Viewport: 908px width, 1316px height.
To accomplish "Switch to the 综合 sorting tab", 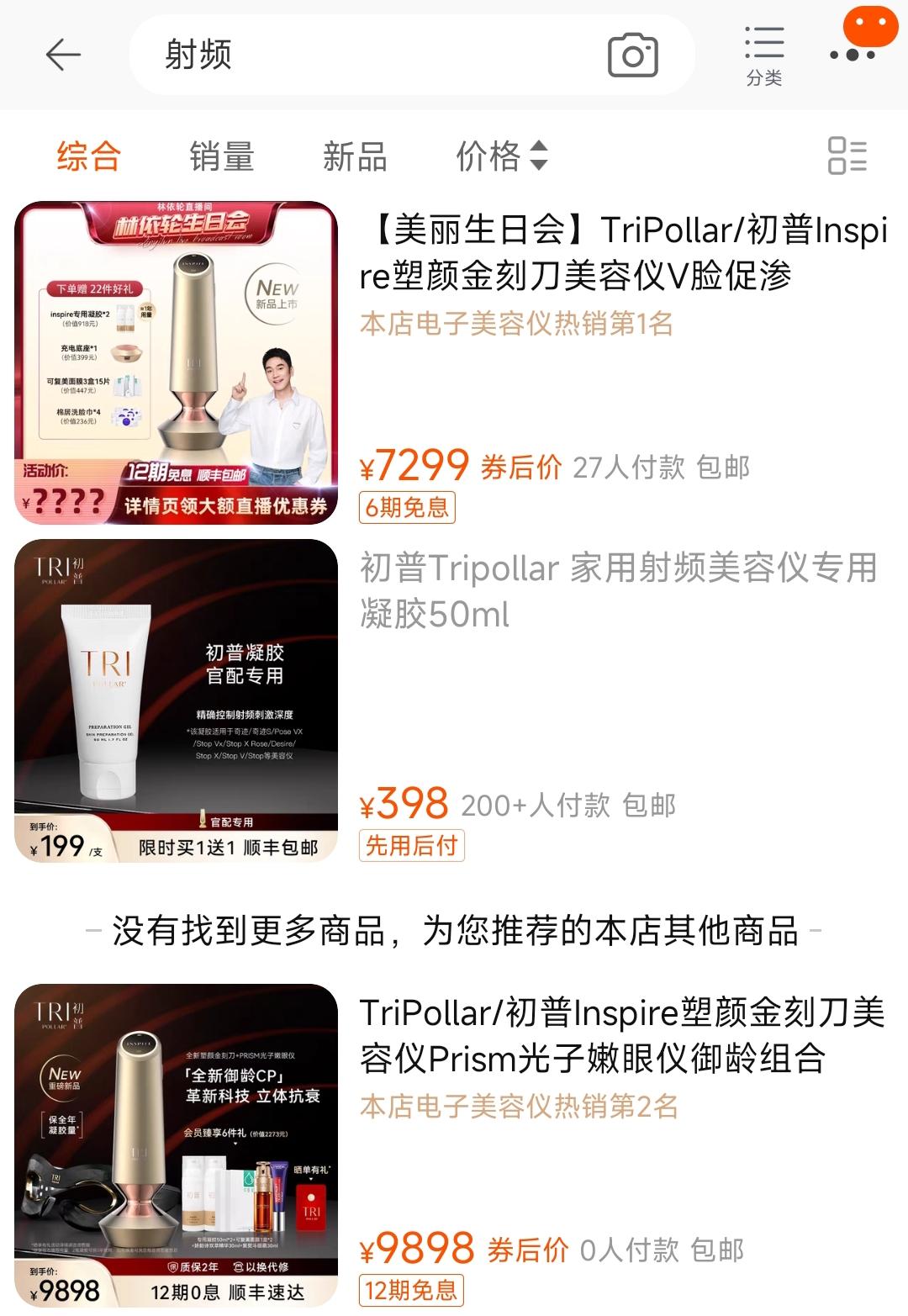I will pos(89,156).
